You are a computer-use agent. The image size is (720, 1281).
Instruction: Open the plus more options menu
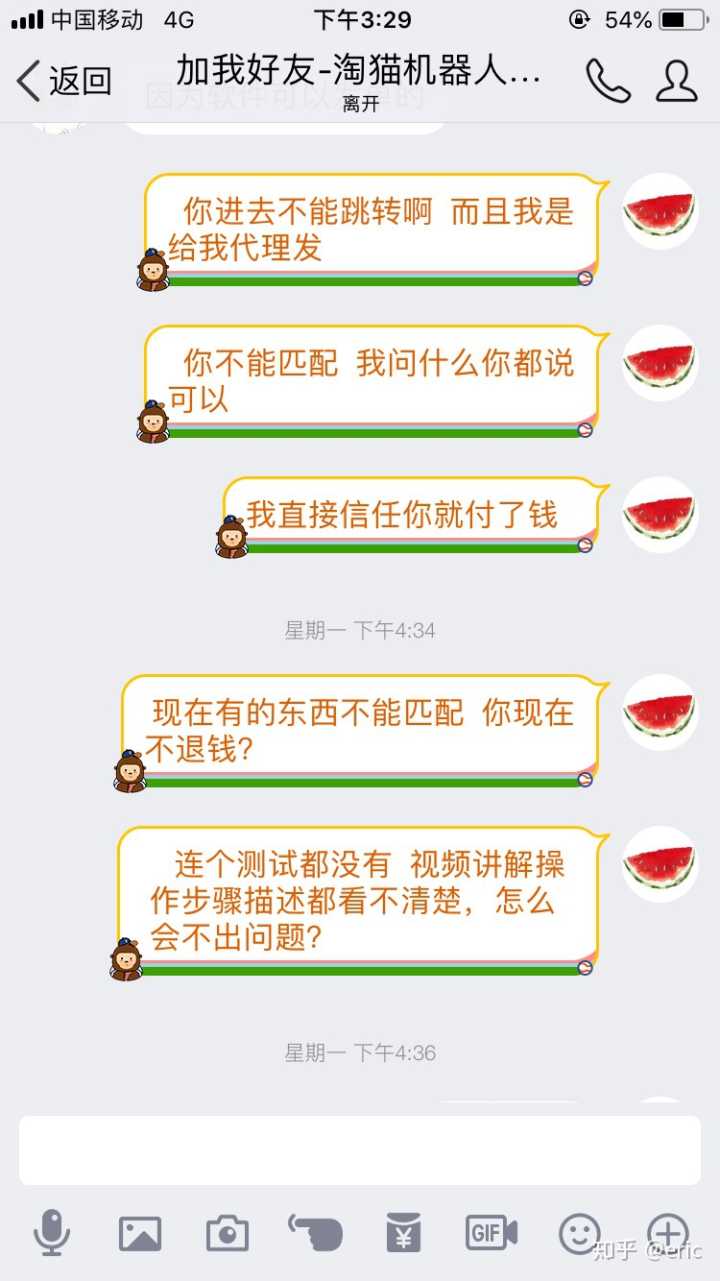667,1233
